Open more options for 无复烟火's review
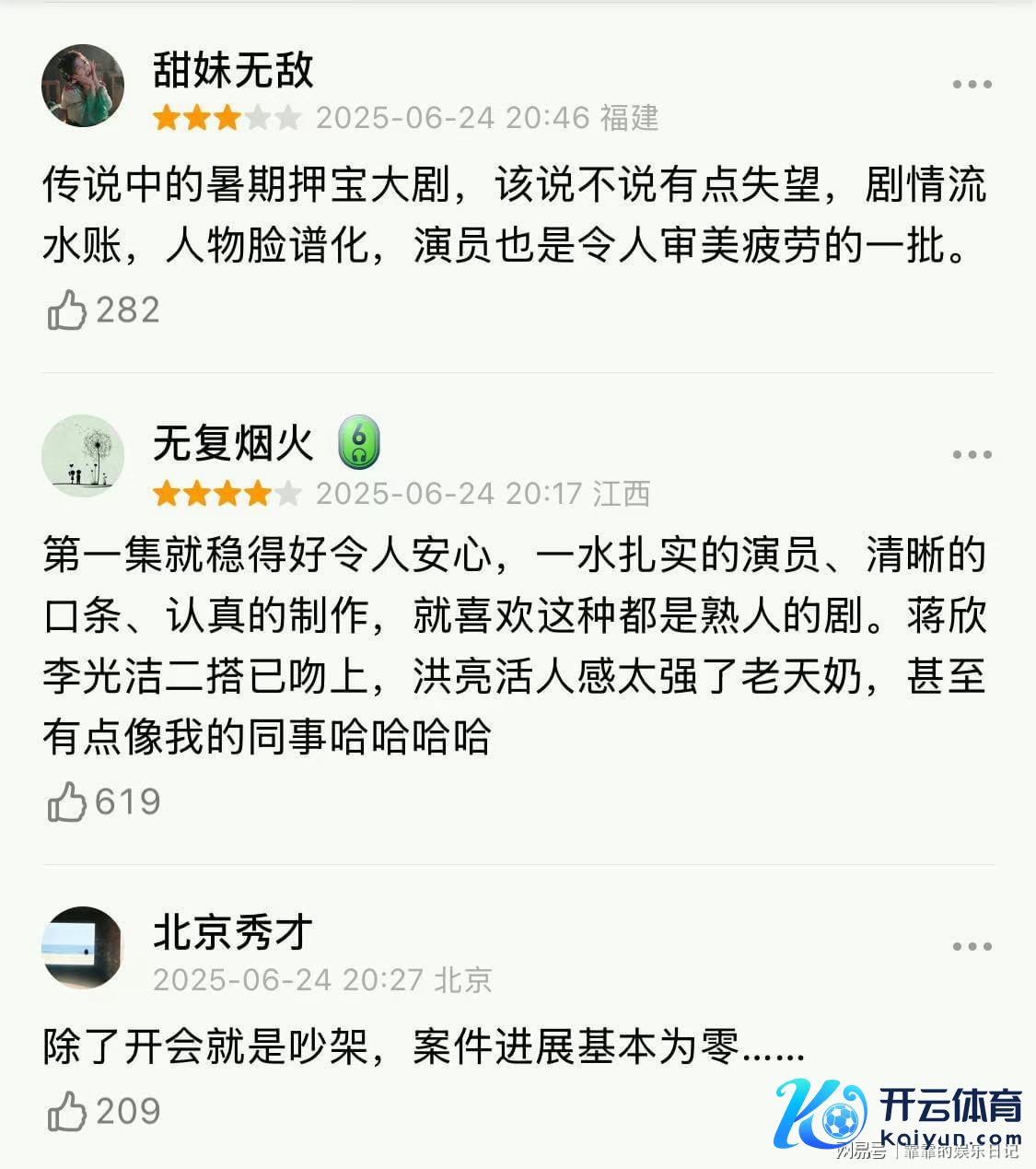The width and height of the screenshot is (1036, 1169). [x=972, y=455]
